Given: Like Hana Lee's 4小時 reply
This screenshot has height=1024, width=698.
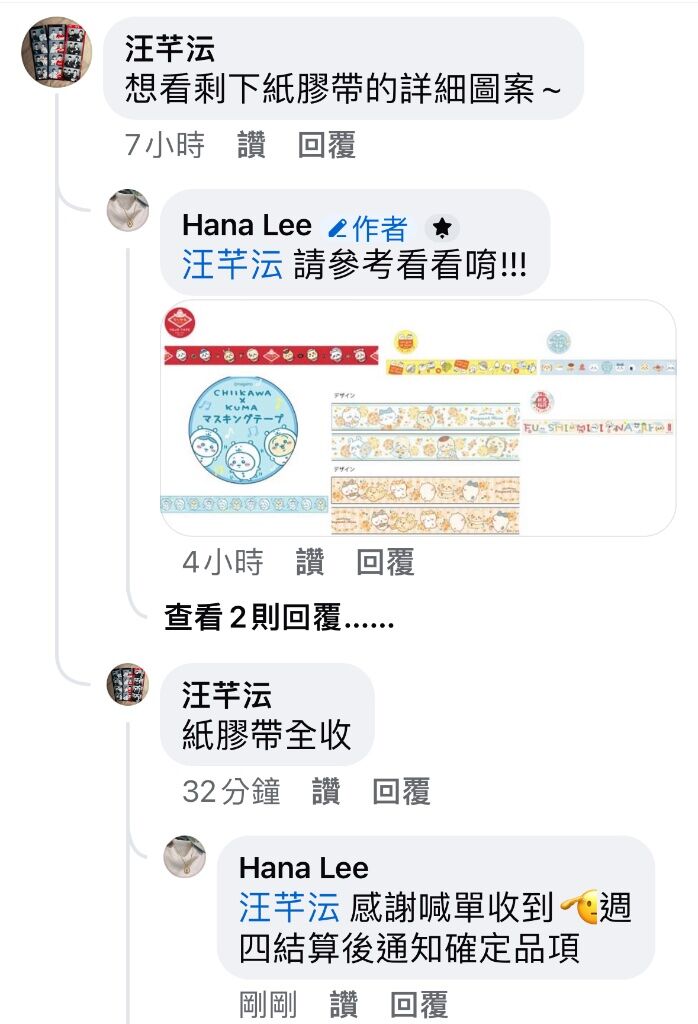Looking at the screenshot, I should point(309,563).
